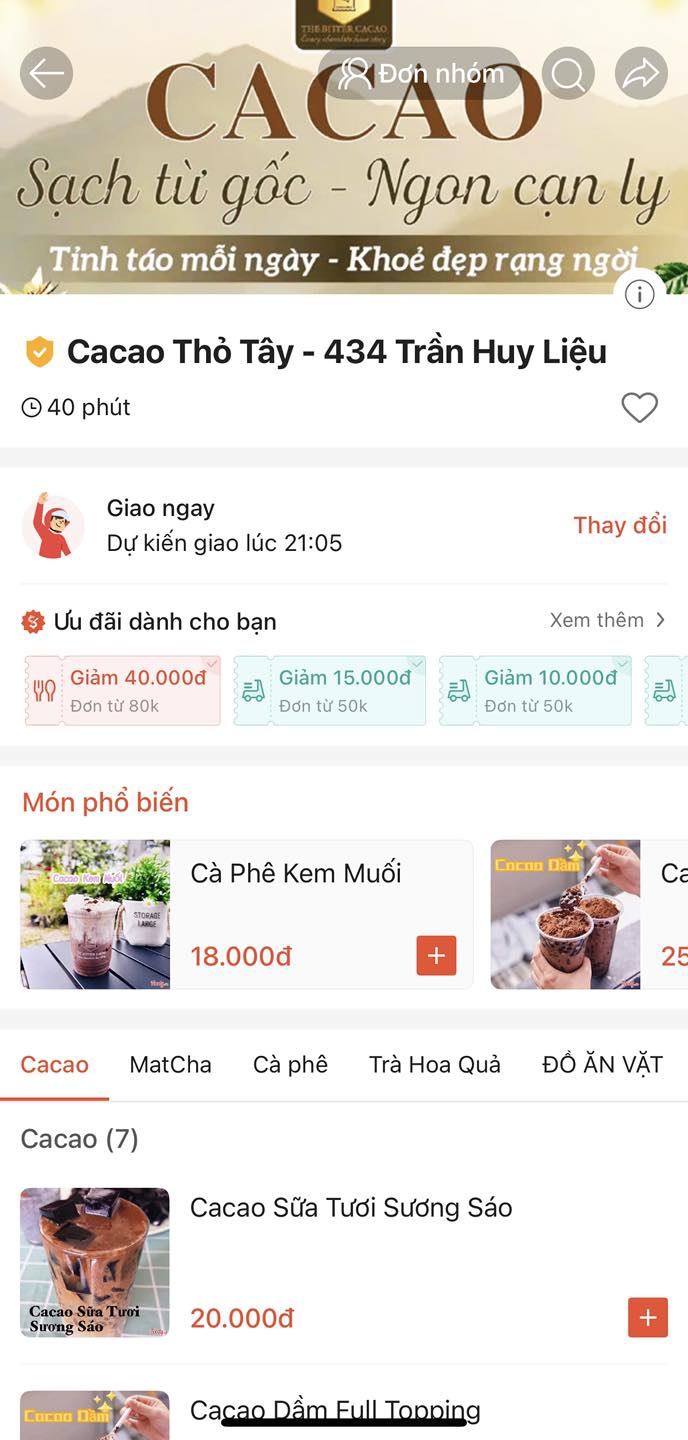Switch to the MatCha tab

click(170, 1065)
